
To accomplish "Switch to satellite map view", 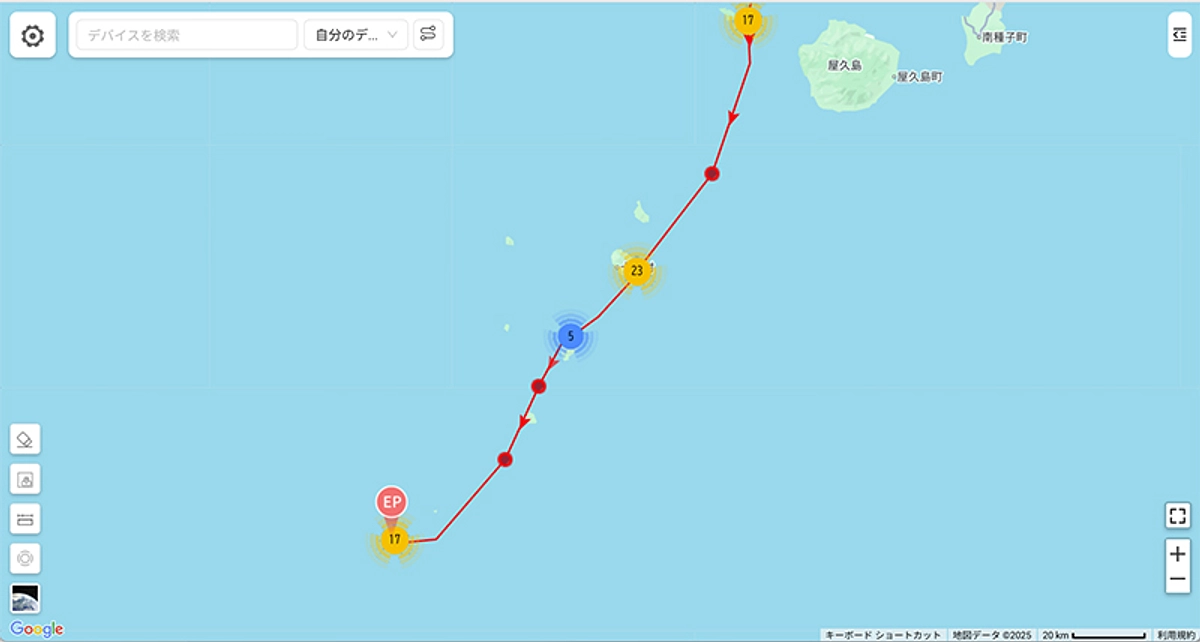I will click(25, 598).
